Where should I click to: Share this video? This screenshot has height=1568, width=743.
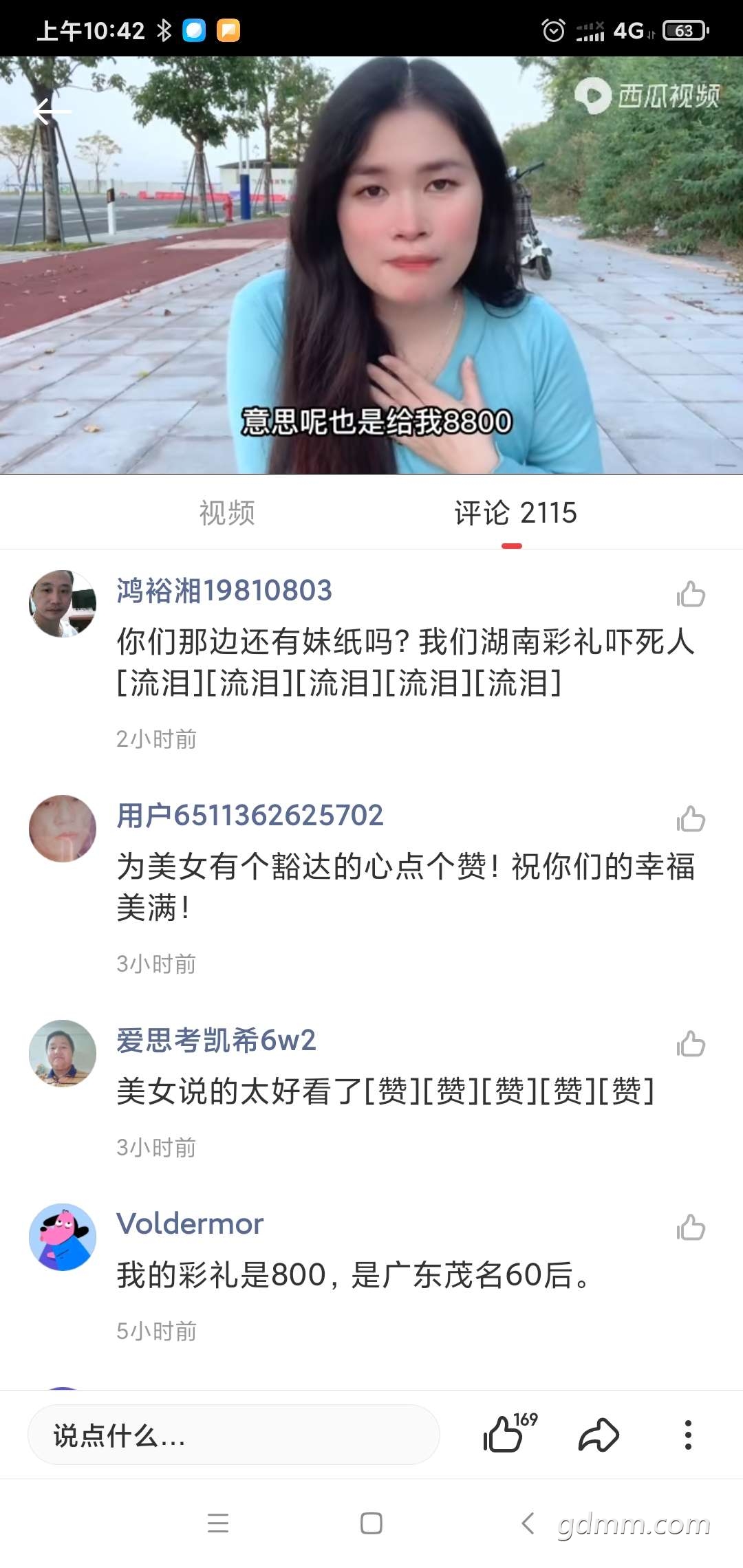coord(599,1435)
